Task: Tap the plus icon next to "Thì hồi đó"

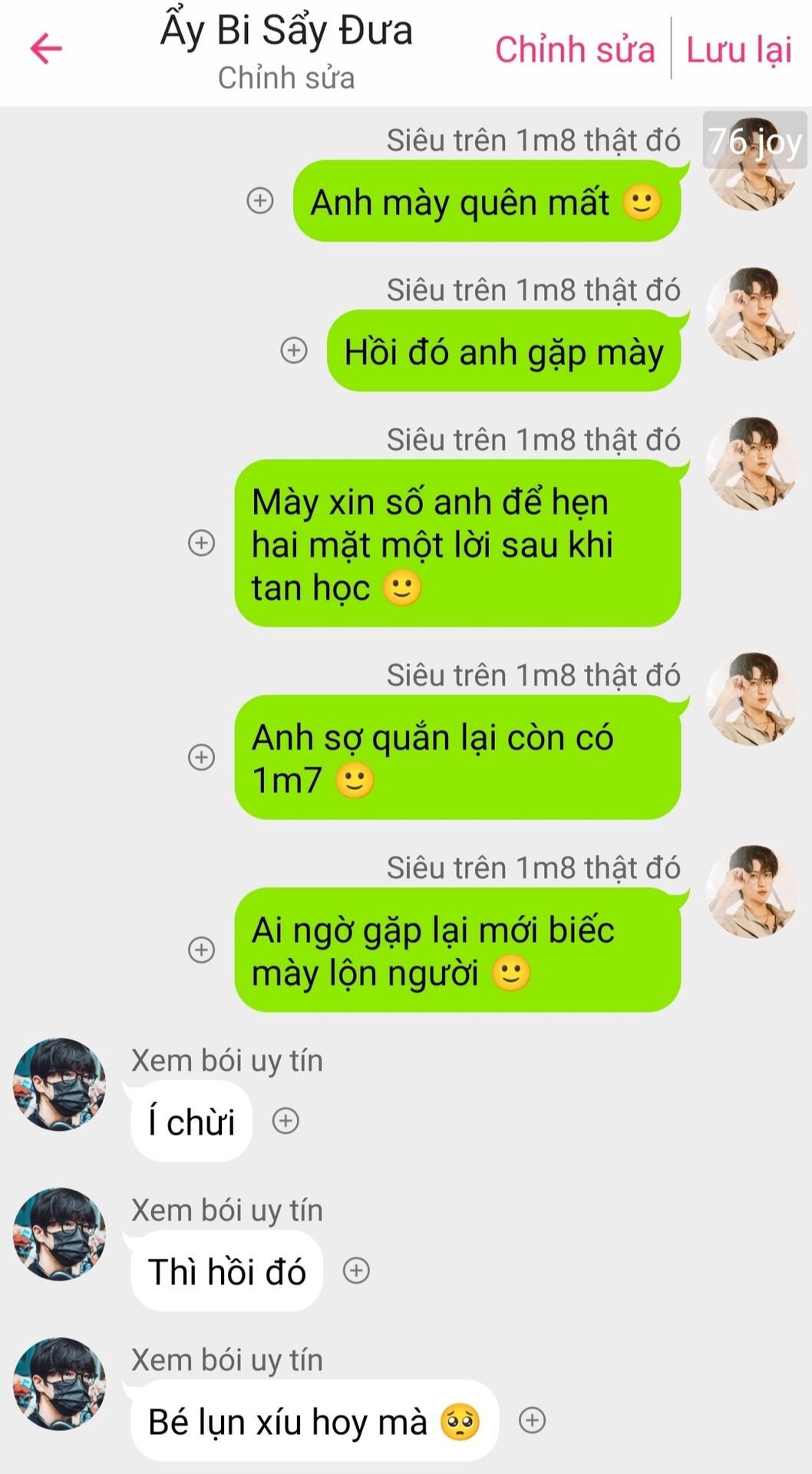Action: coord(356,1271)
